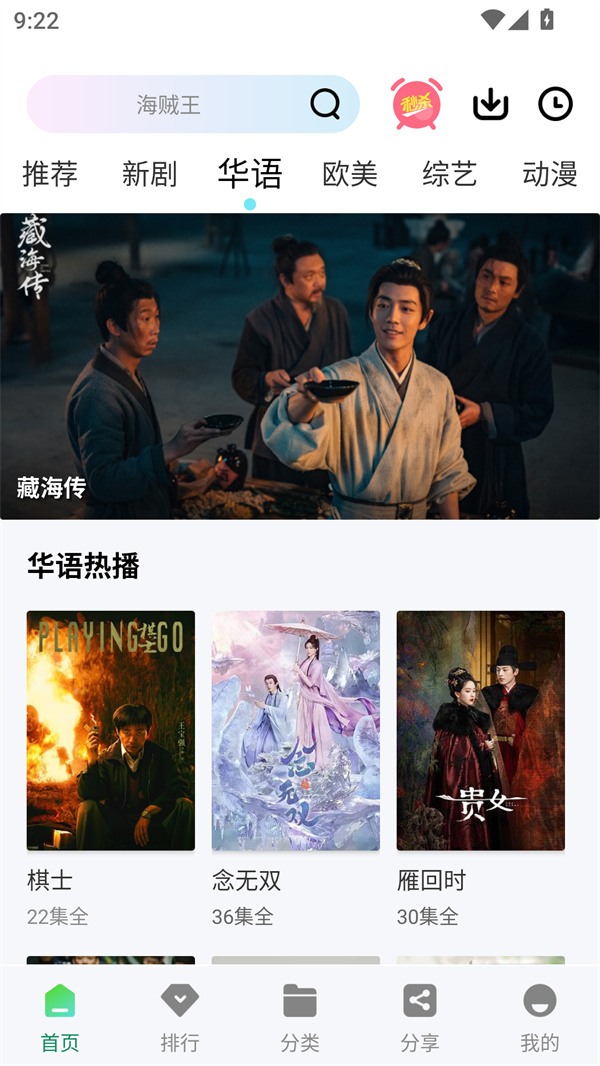Go to 排行 in bottom navigation

pos(180,1016)
